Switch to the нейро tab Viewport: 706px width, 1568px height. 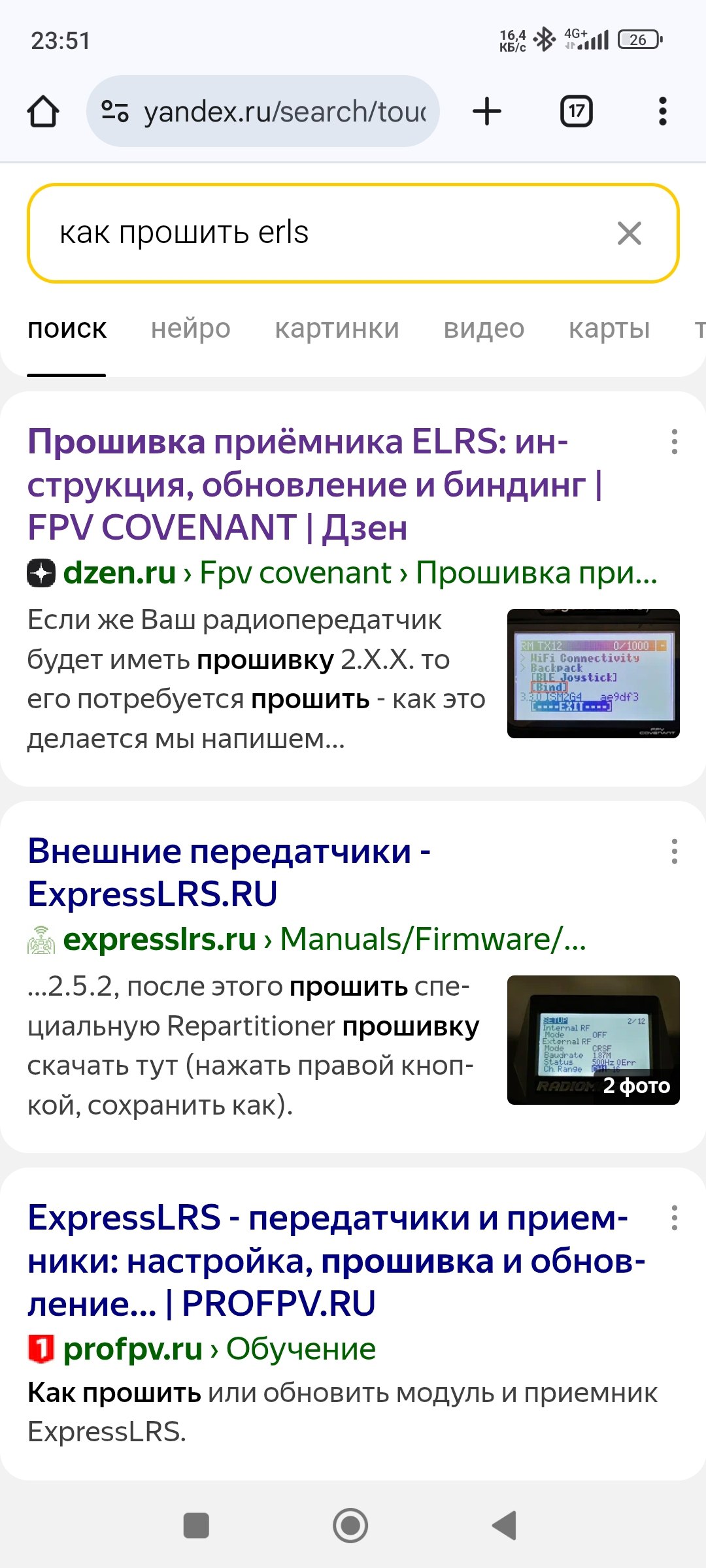pyautogui.click(x=190, y=329)
